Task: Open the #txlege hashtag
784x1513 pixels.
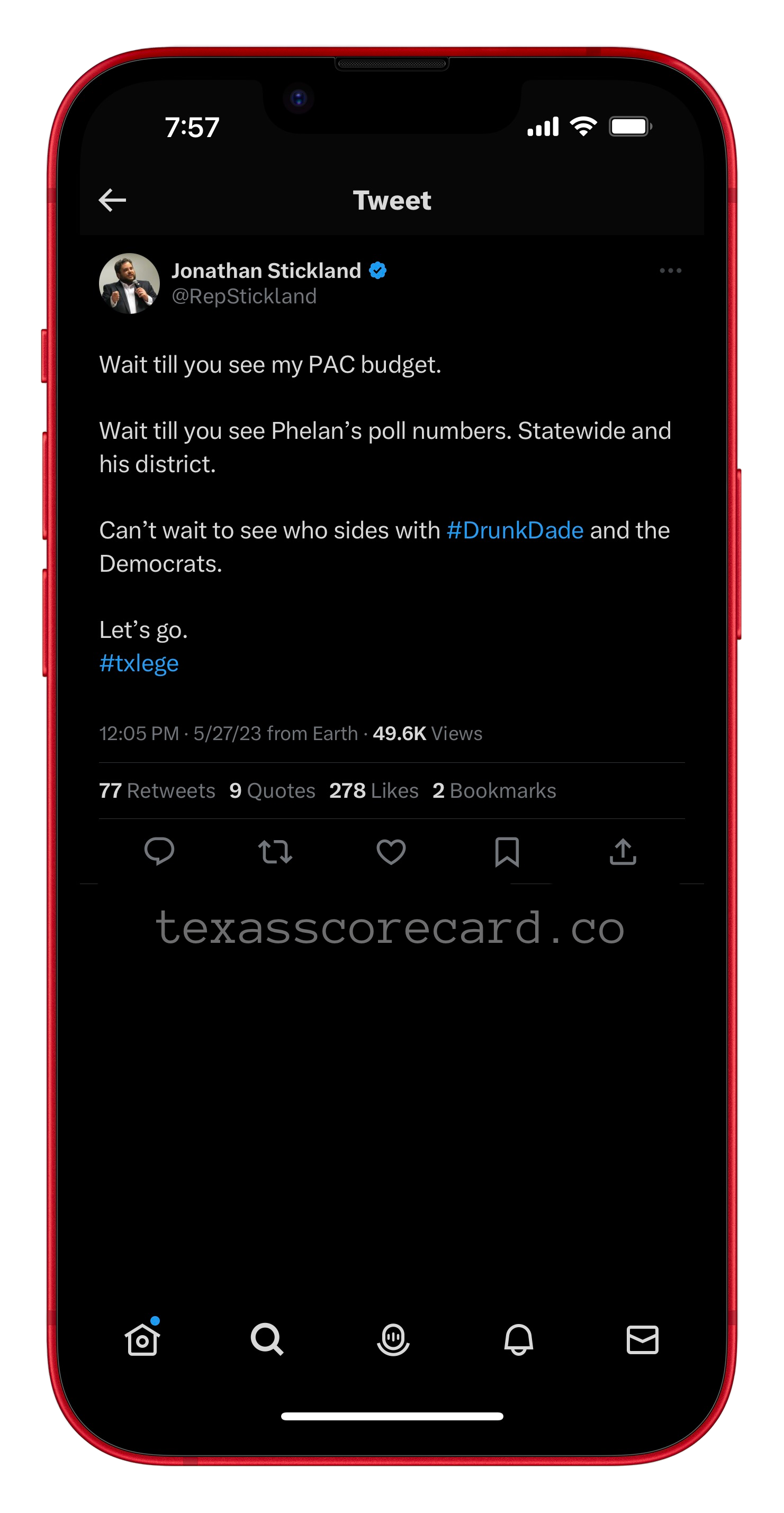Action: pos(139,663)
